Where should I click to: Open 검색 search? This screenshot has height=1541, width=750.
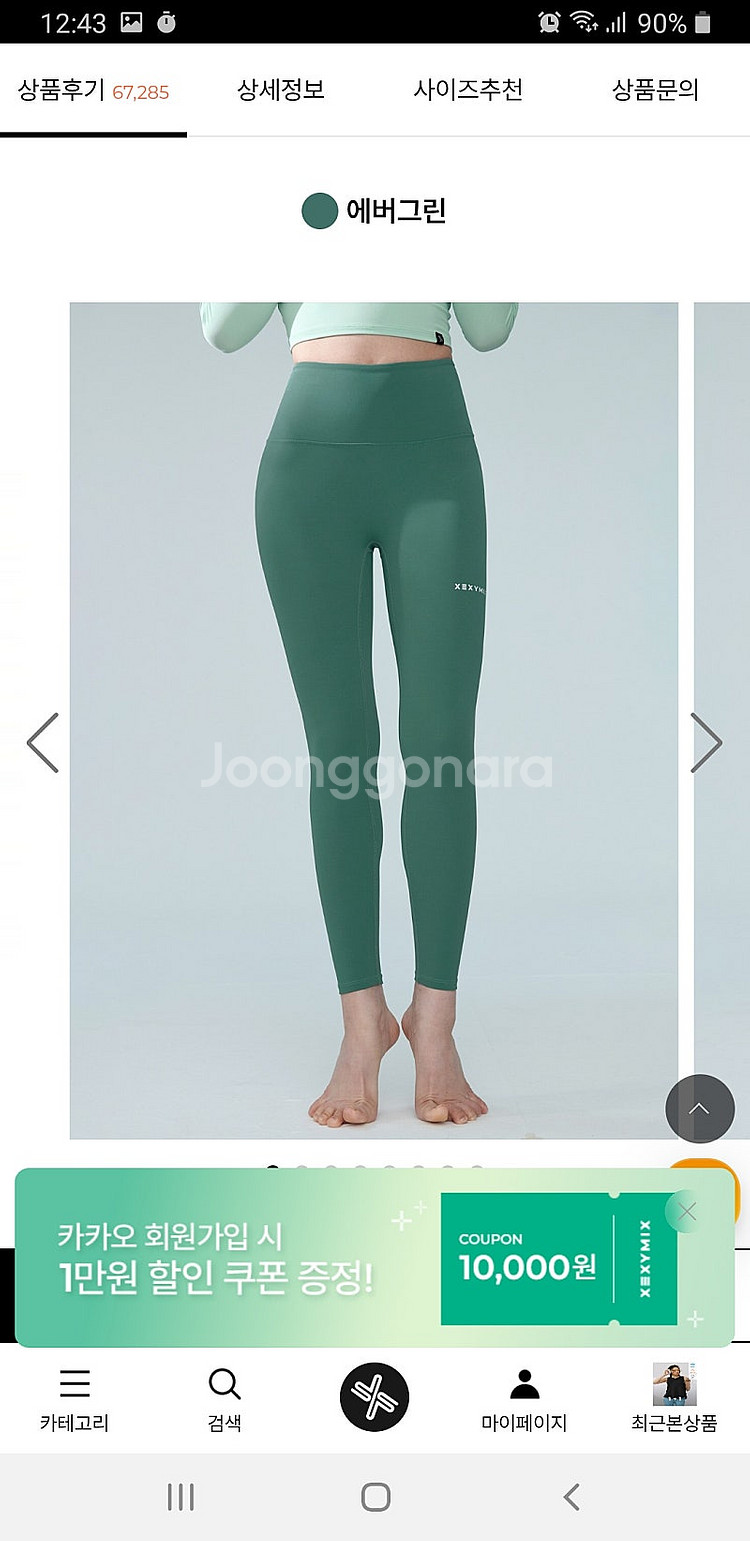pyautogui.click(x=224, y=1400)
